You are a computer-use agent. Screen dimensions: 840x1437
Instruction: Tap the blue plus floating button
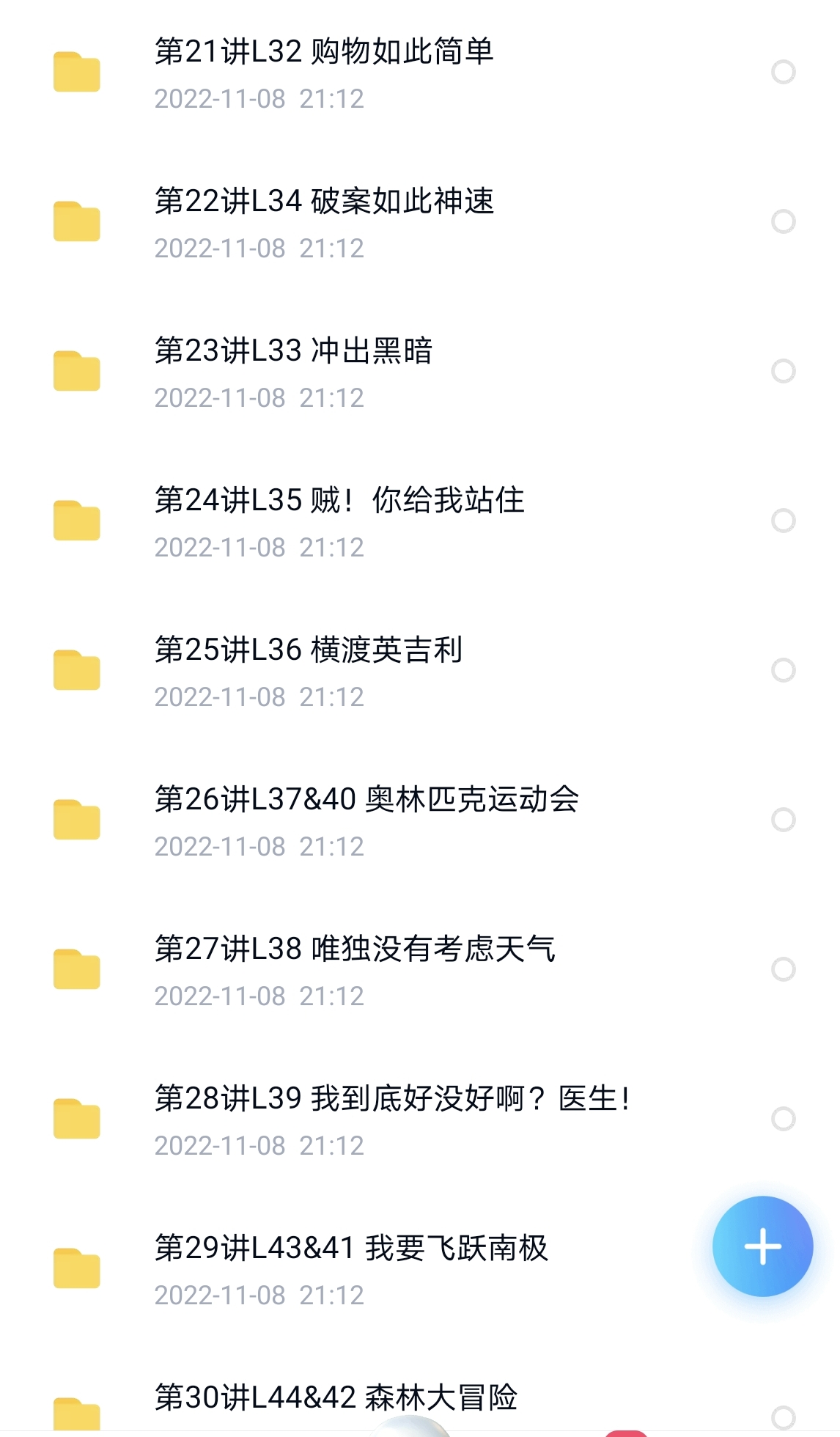(762, 1246)
